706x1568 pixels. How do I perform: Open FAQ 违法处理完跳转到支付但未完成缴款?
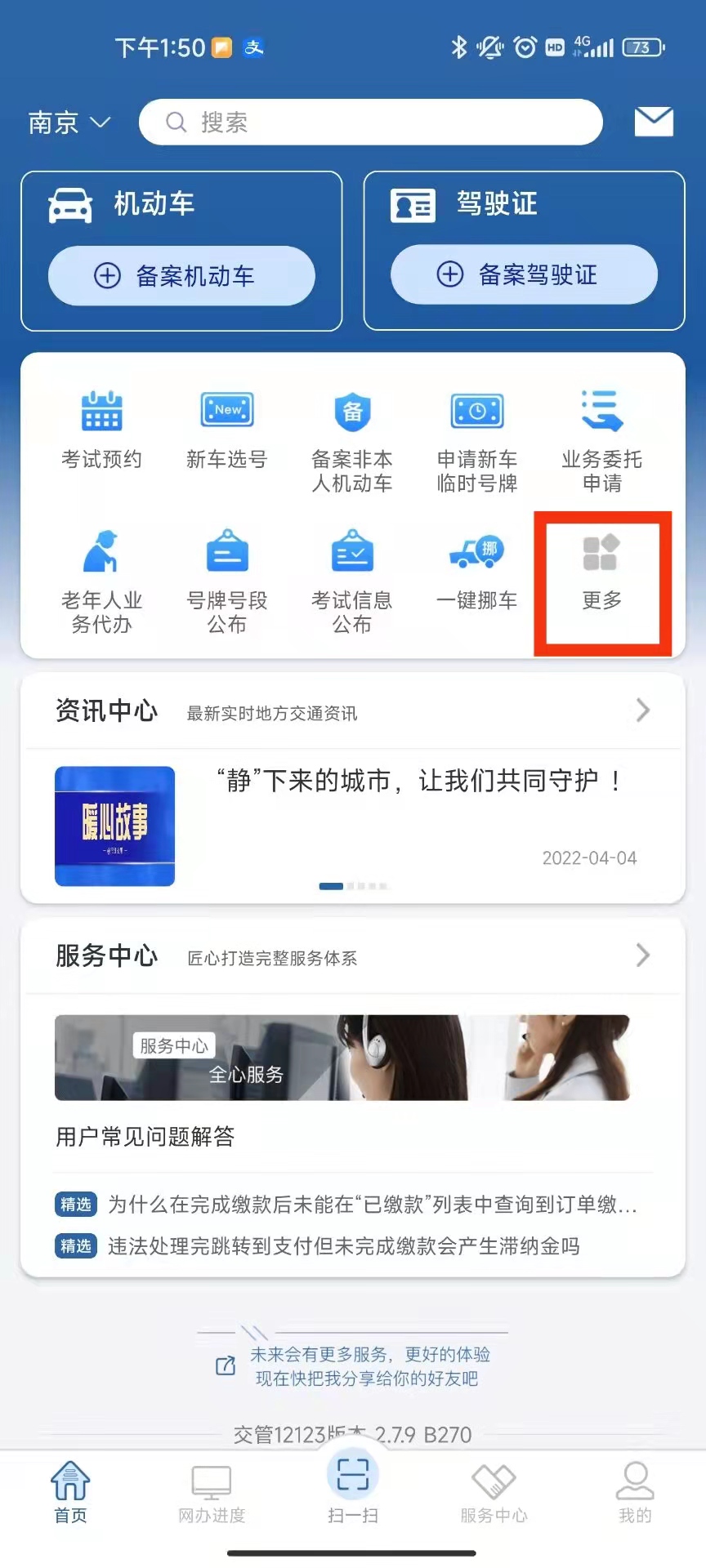pos(343,1246)
